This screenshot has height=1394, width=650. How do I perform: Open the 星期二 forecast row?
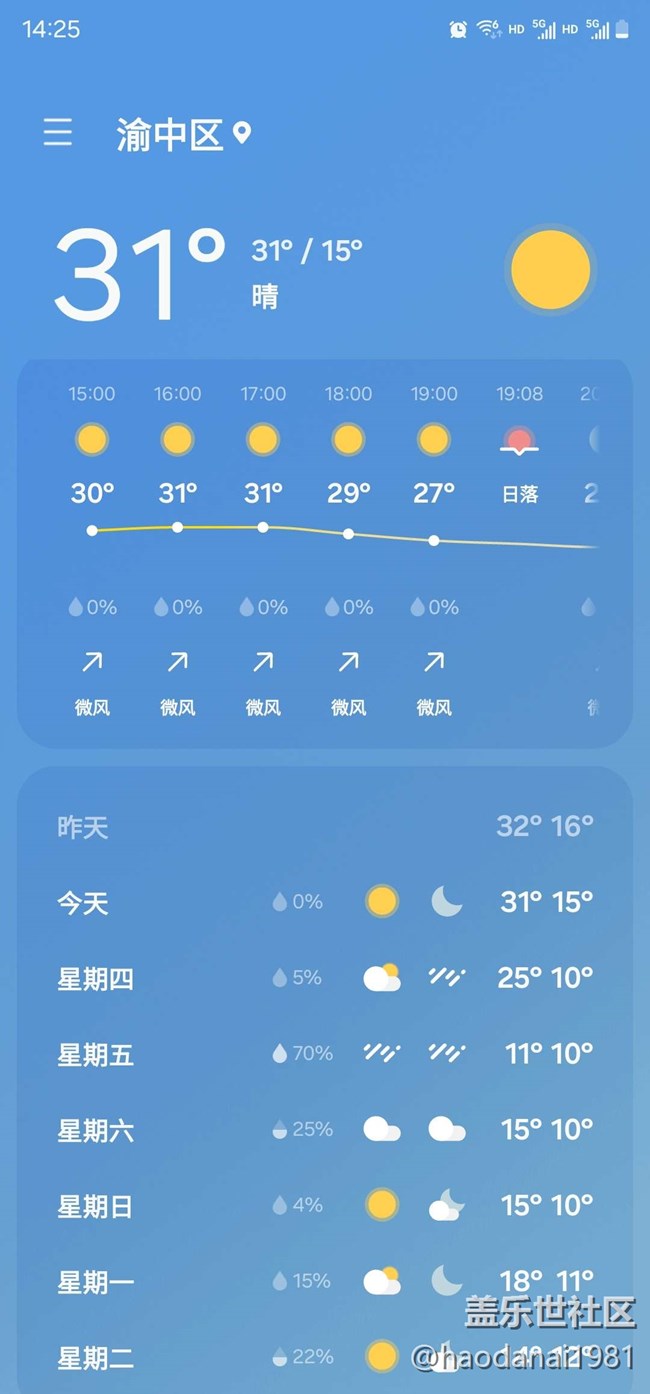pos(325,1357)
